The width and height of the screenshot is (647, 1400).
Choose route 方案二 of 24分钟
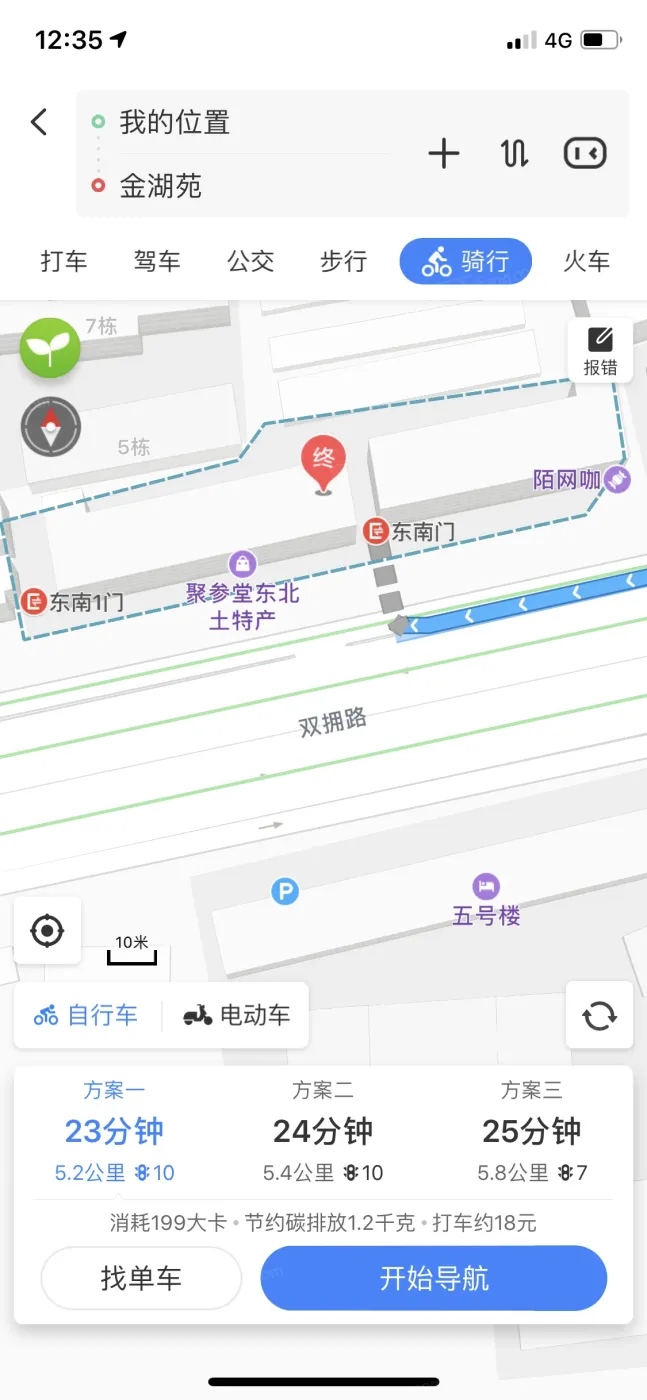(x=323, y=1131)
